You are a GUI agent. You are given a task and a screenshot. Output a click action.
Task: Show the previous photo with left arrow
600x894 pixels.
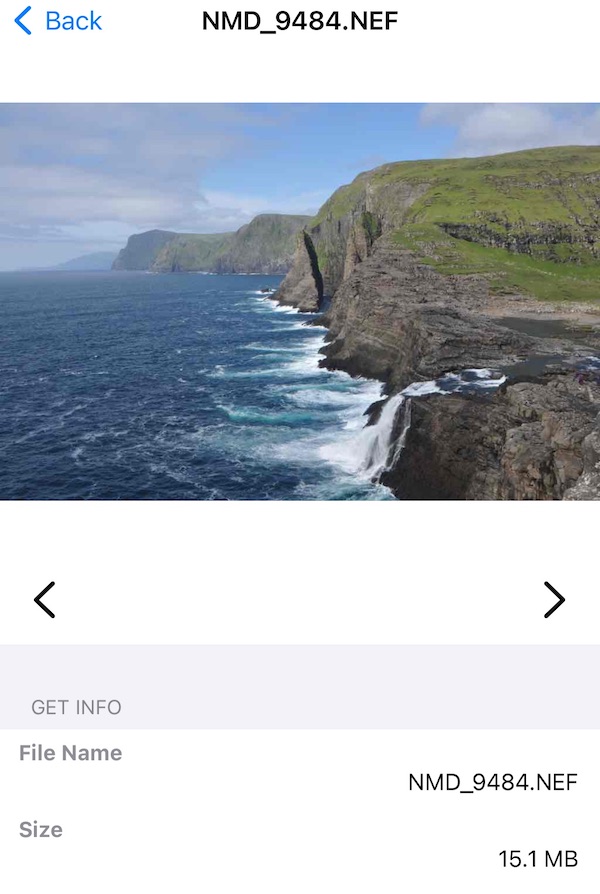pos(45,600)
